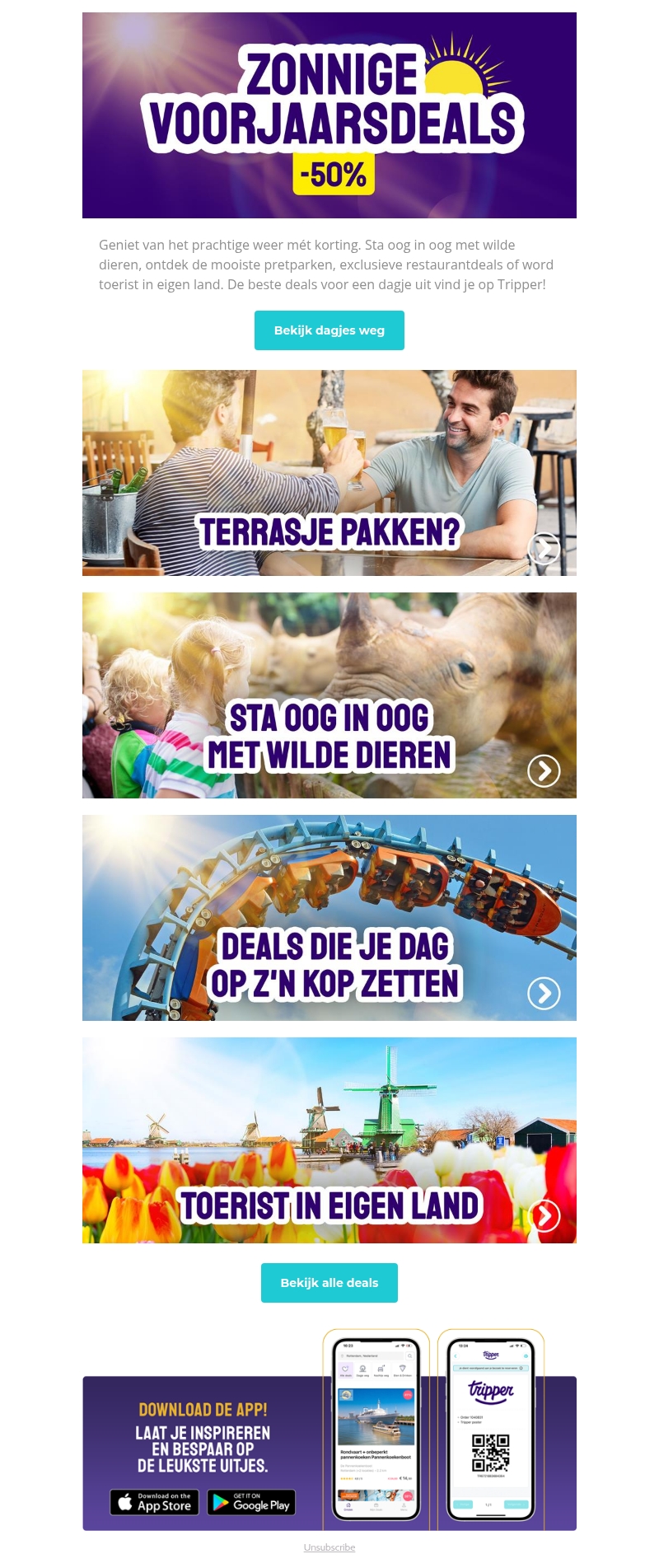Open Sta oog in oog met wilde dieren
Screen dimensions: 659x1568
pos(329,695)
